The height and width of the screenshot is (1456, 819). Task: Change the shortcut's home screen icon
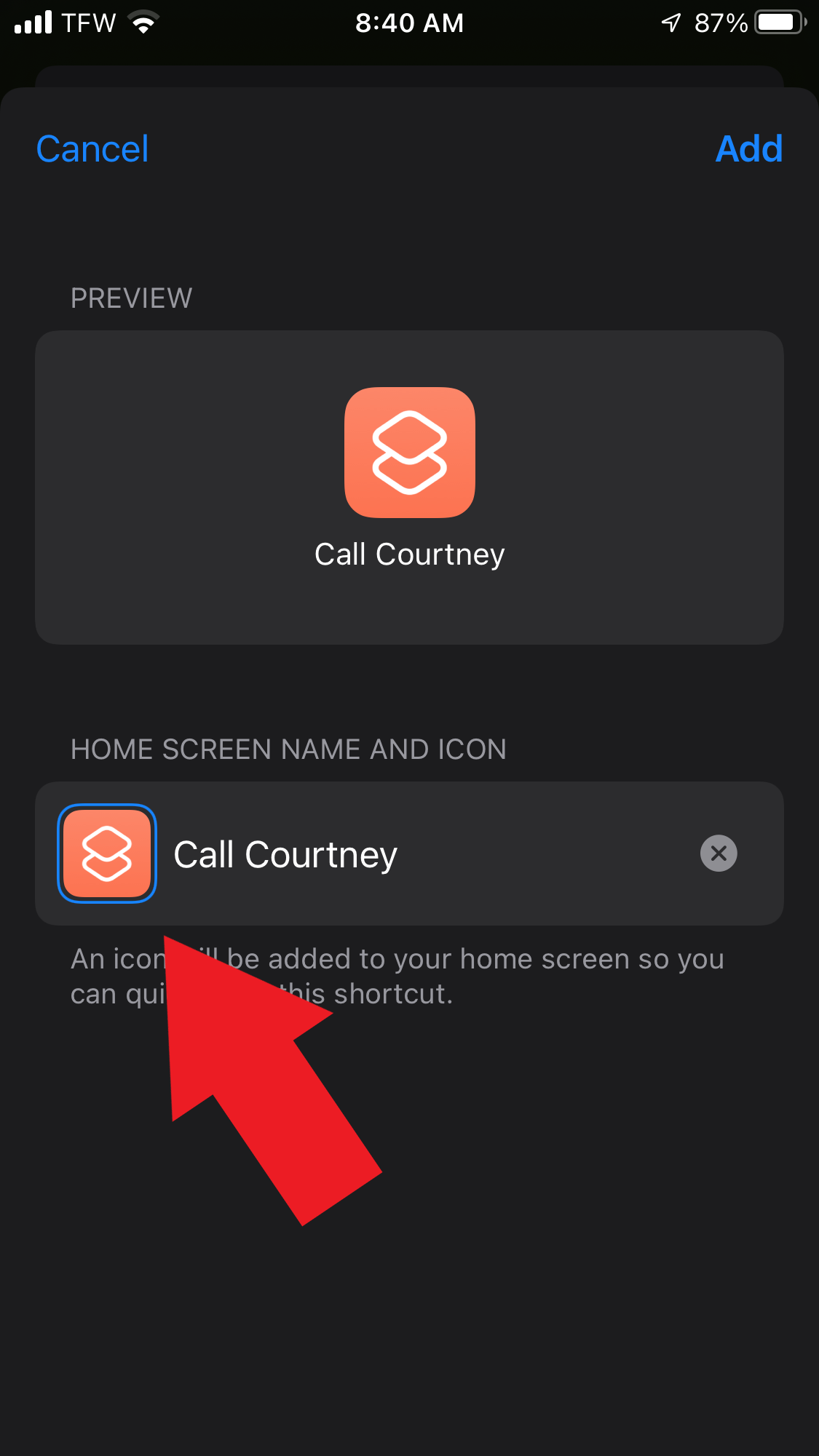(x=107, y=854)
